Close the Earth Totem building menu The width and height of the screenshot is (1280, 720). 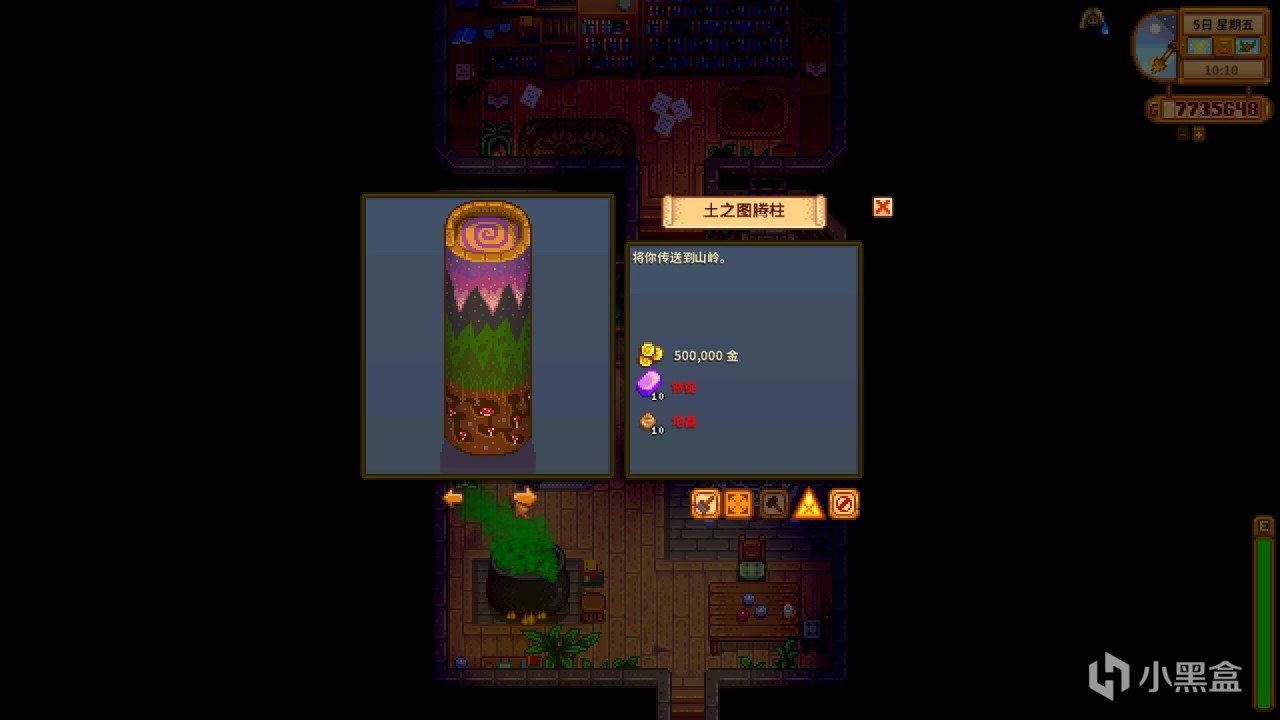(x=882, y=207)
